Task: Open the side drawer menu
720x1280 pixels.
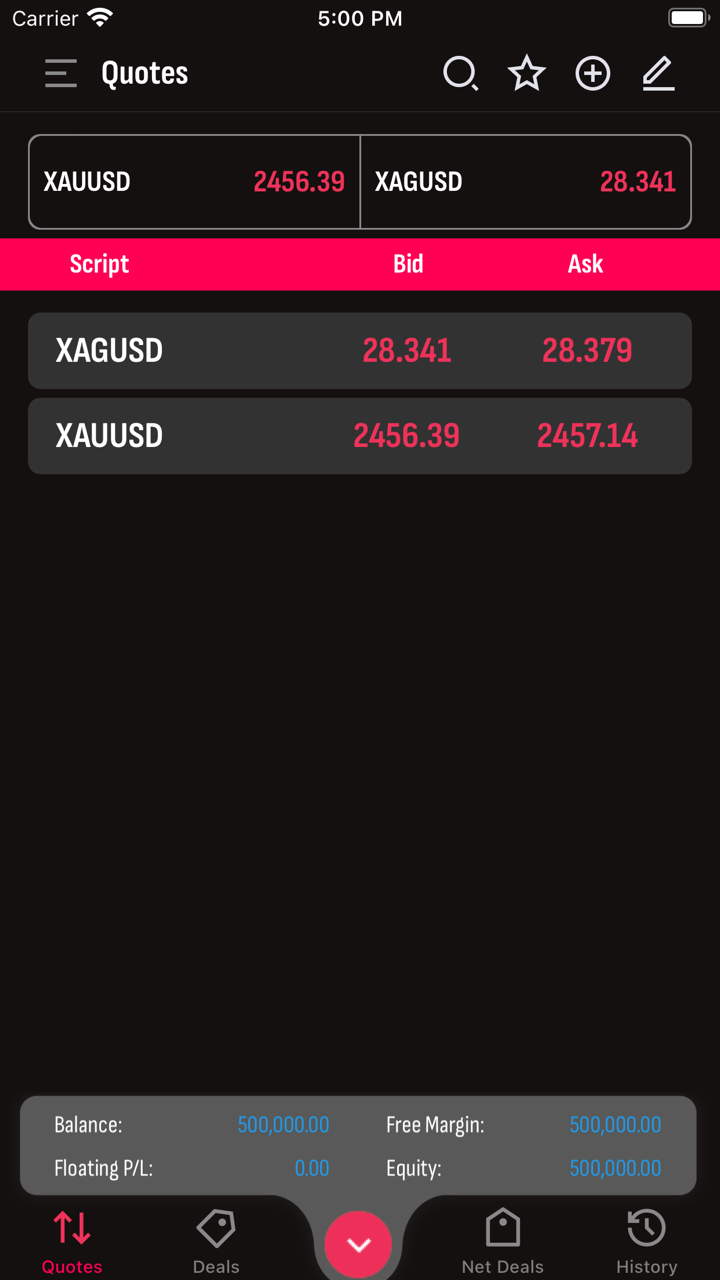Action: pos(61,73)
